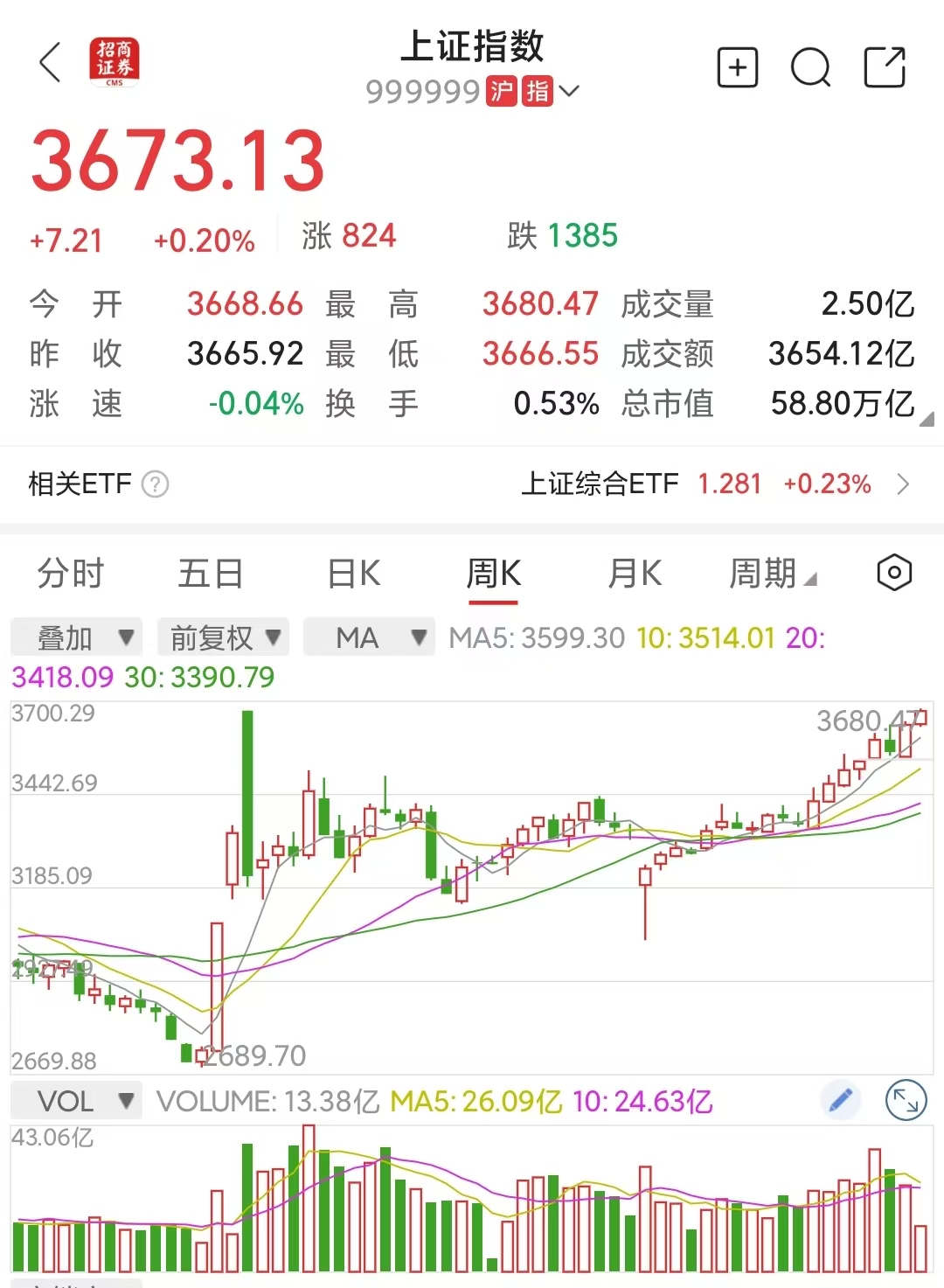The width and height of the screenshot is (944, 1288).
Task: Switch to the 五日 chart tab
Action: coord(210,574)
